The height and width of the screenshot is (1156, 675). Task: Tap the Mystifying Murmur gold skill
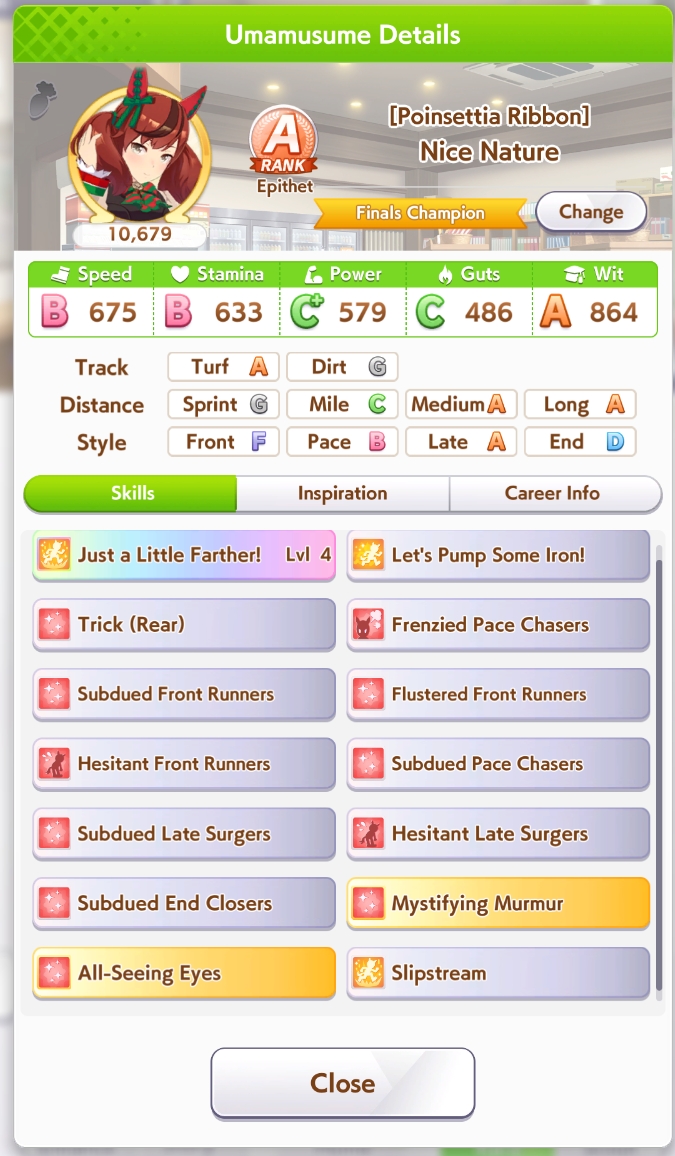[x=498, y=903]
